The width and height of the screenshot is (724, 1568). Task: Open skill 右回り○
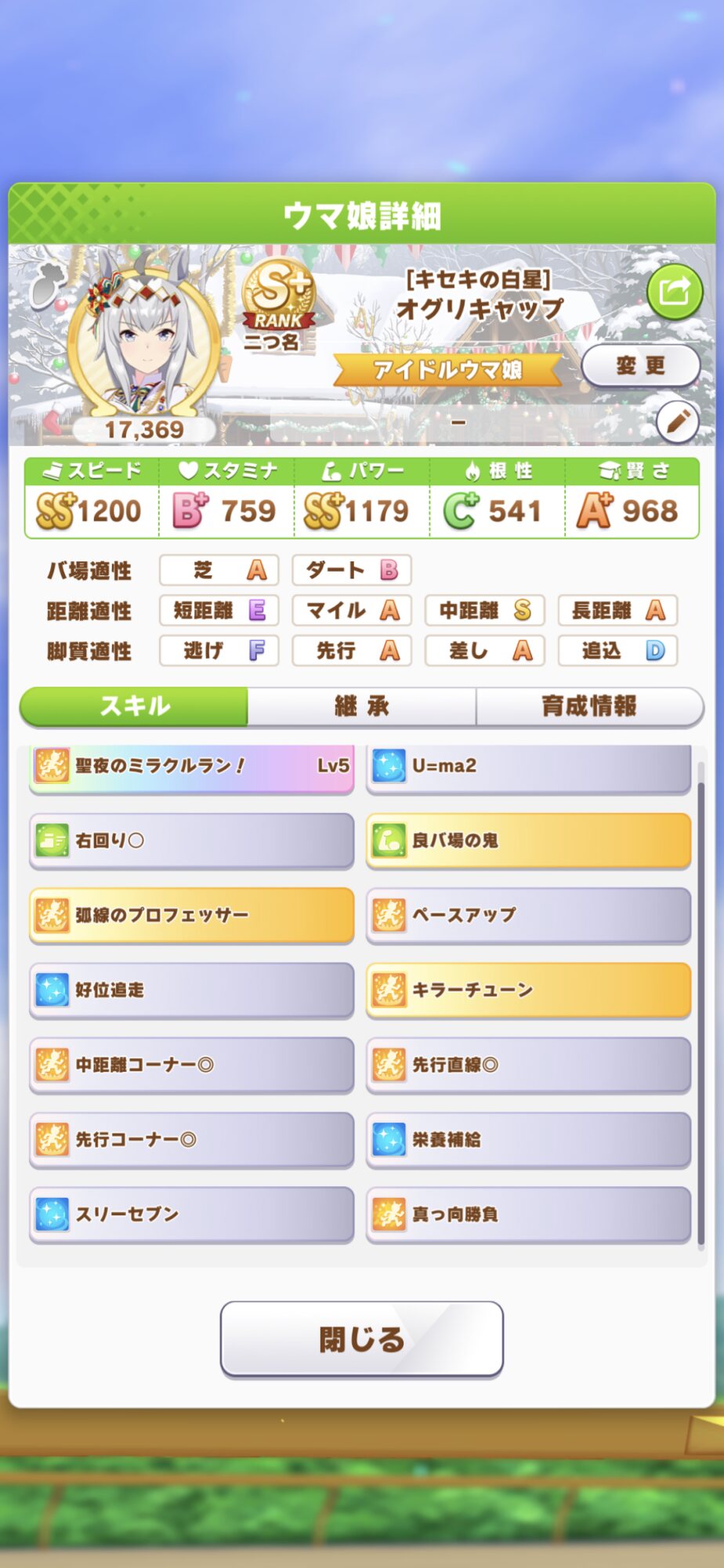(x=191, y=840)
